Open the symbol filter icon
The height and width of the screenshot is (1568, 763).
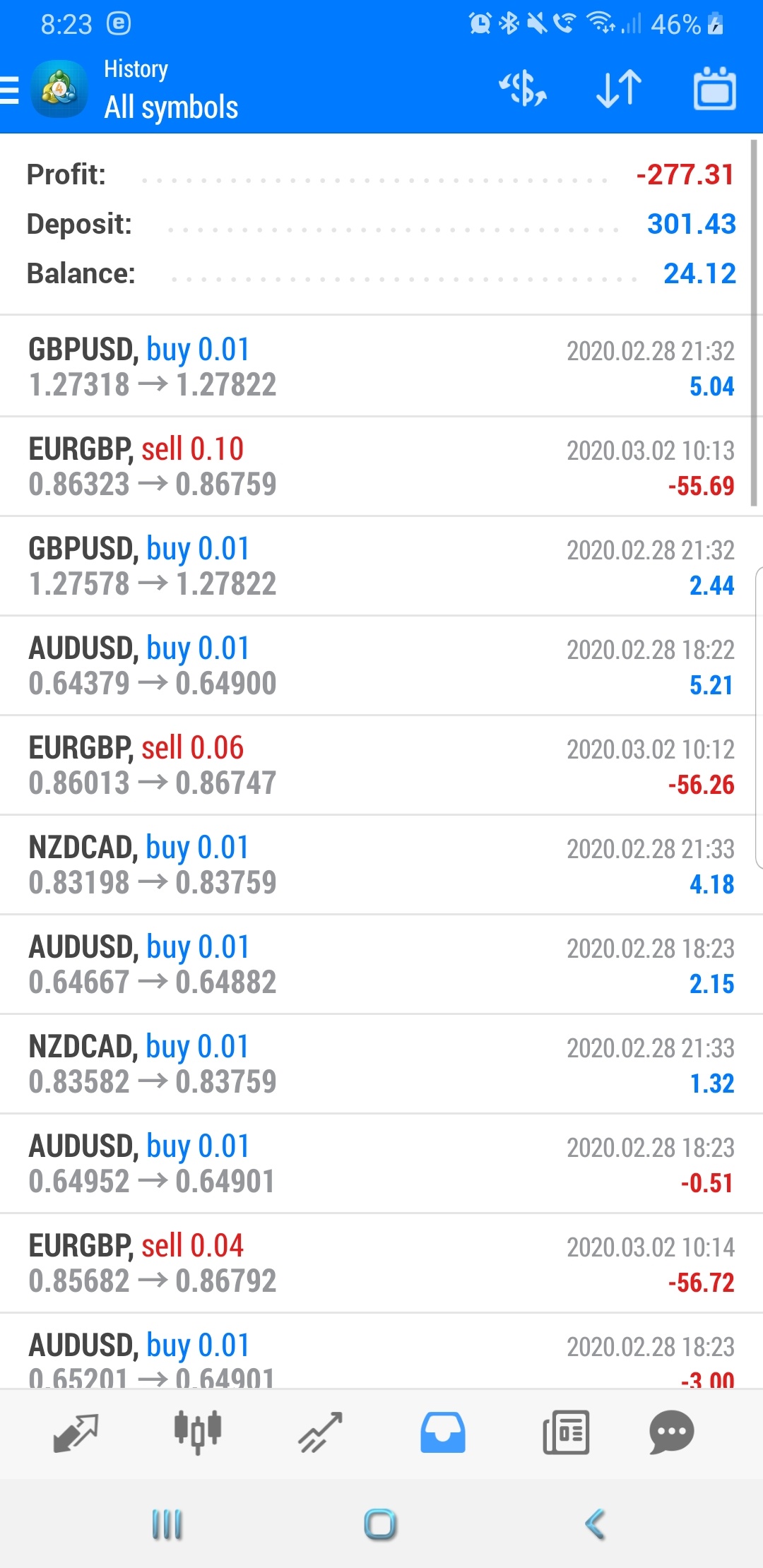tap(523, 89)
